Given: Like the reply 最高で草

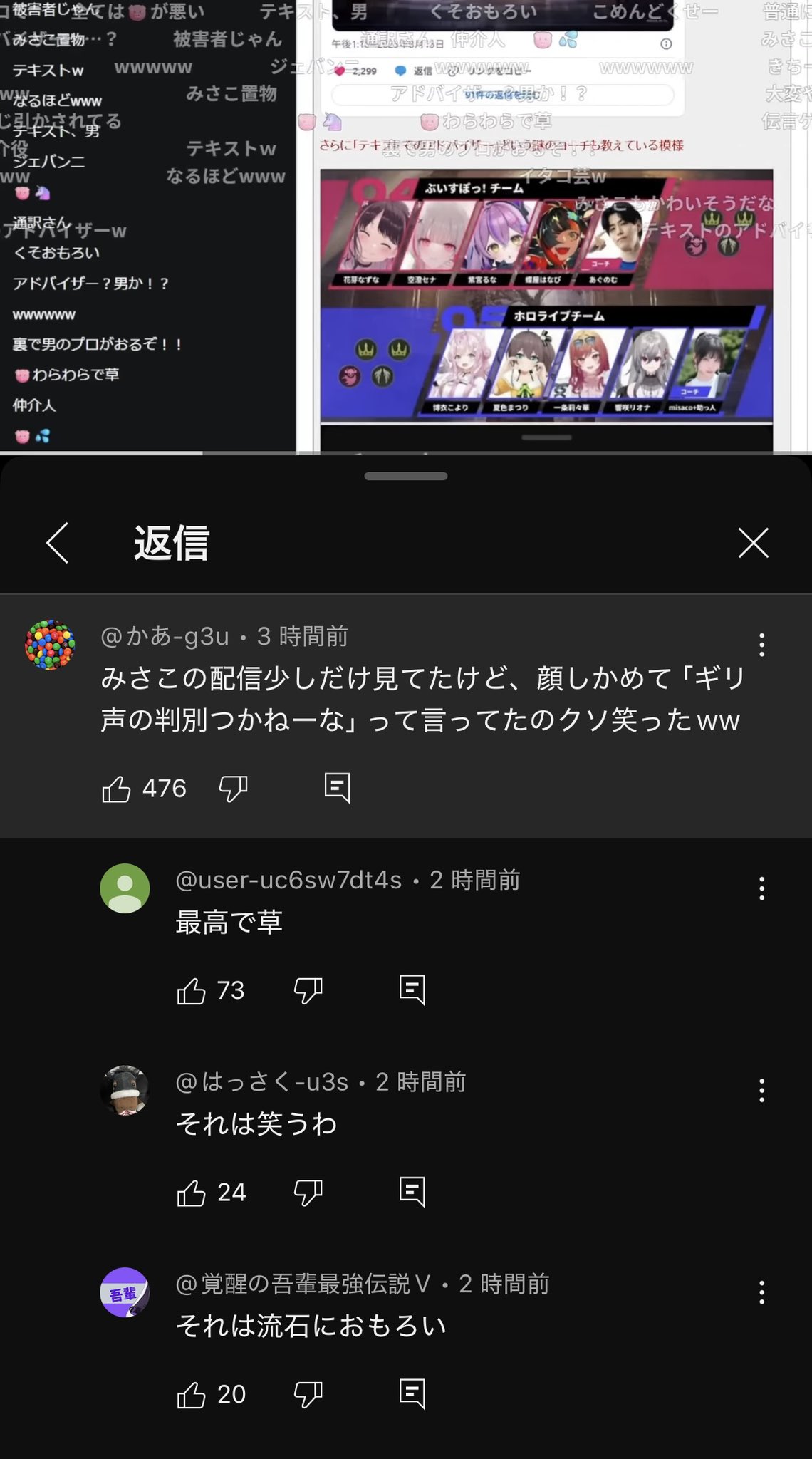Looking at the screenshot, I should [191, 991].
